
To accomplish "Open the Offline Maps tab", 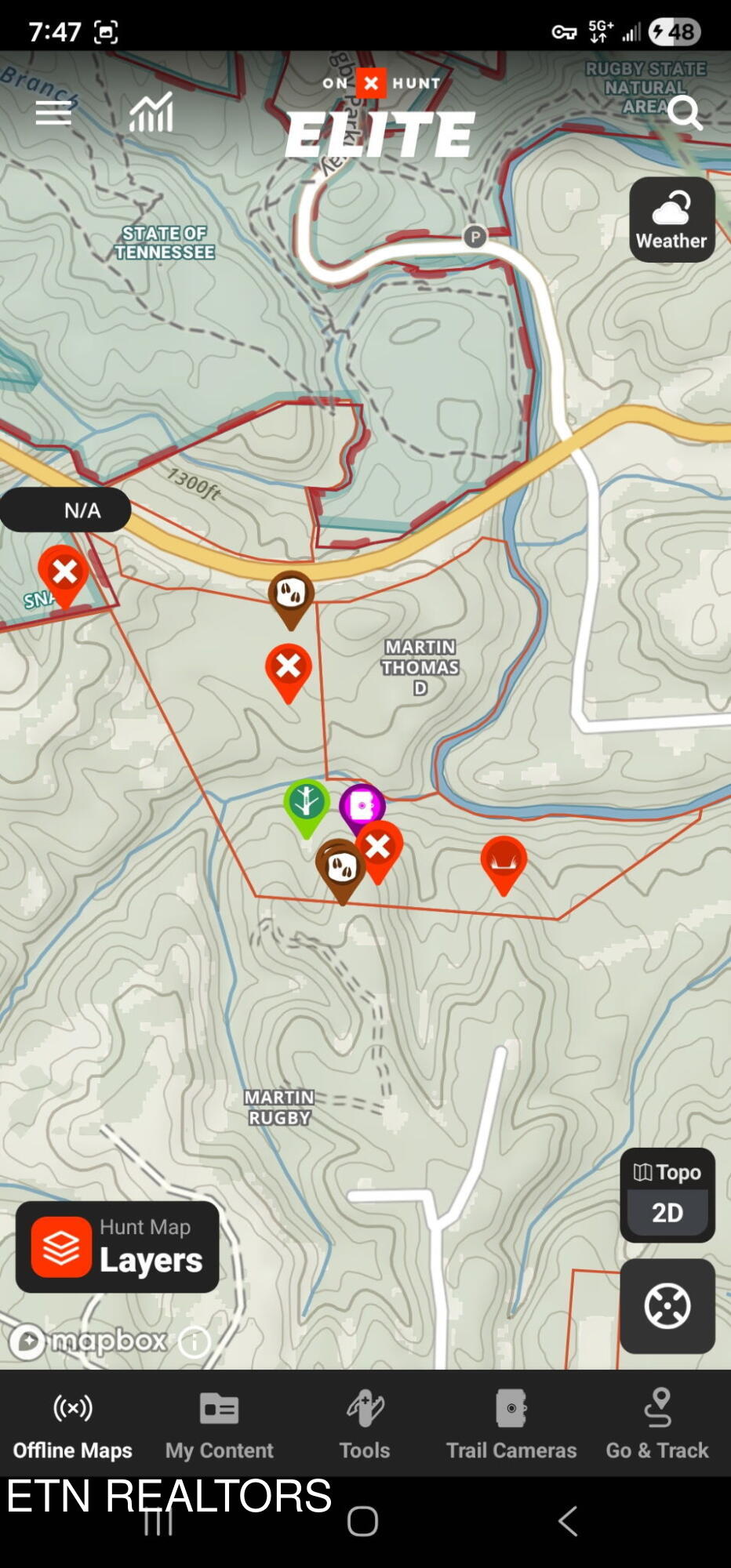I will [x=73, y=1425].
